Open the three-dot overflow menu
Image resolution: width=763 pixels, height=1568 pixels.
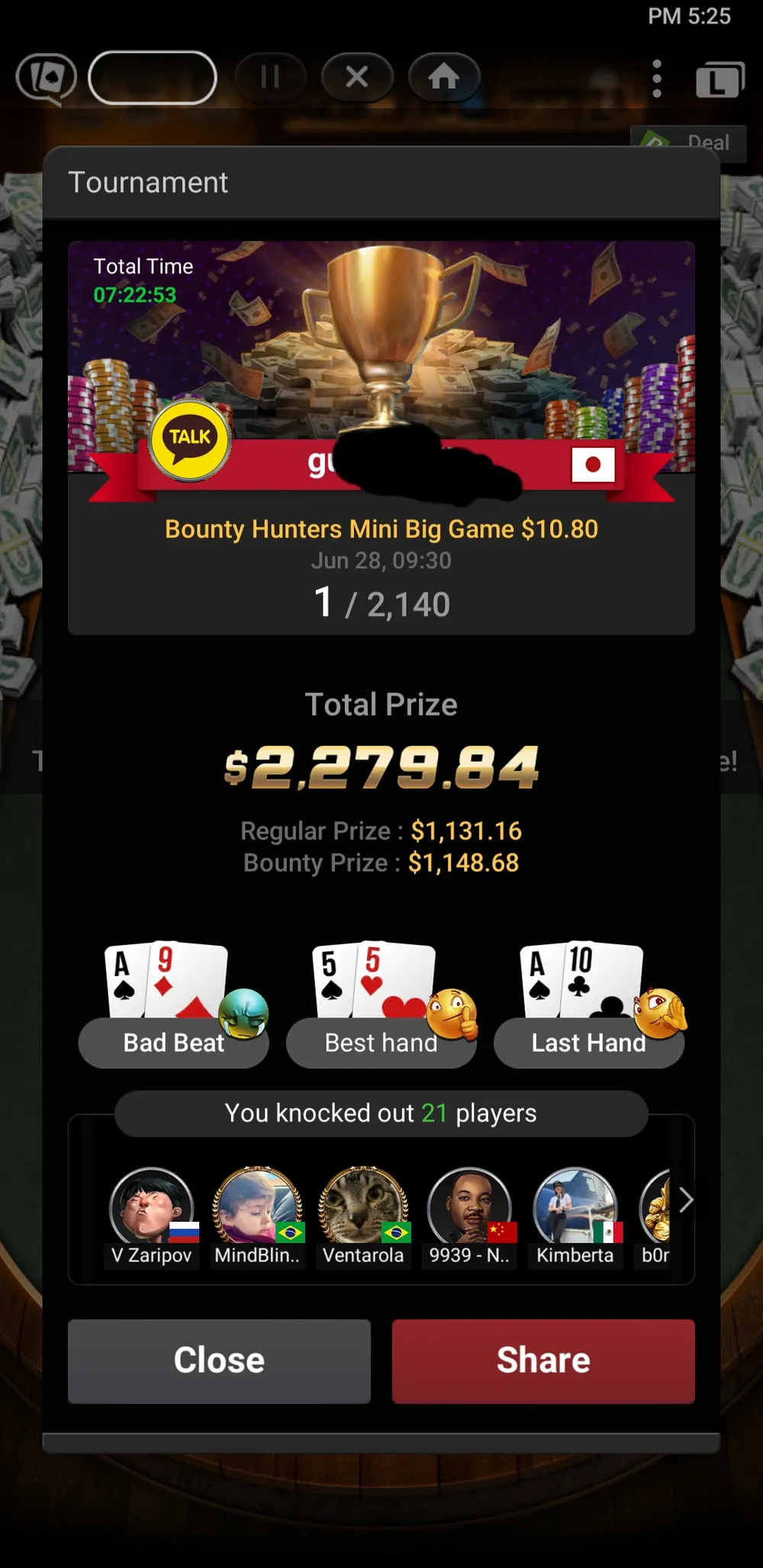(657, 79)
